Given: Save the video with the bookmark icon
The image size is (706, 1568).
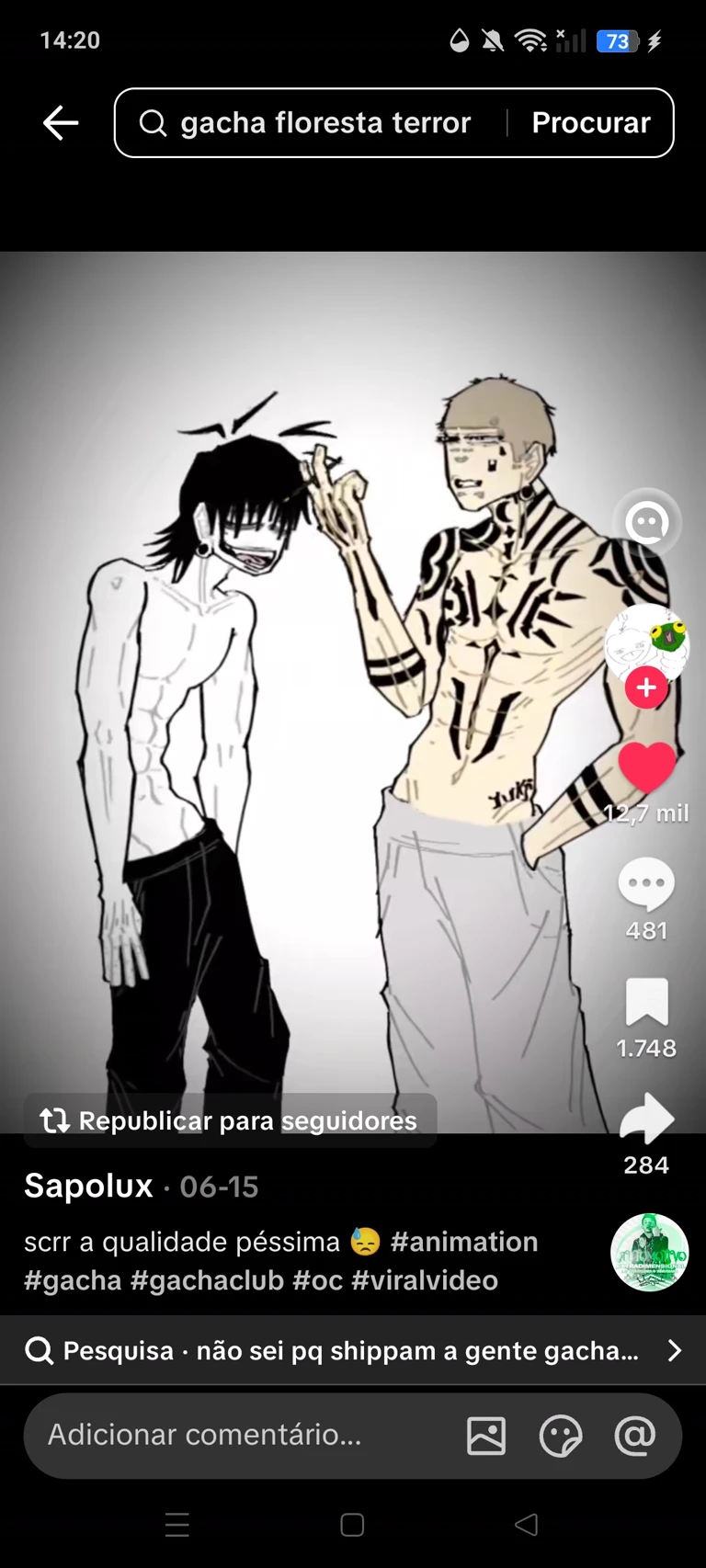Looking at the screenshot, I should click(646, 1002).
